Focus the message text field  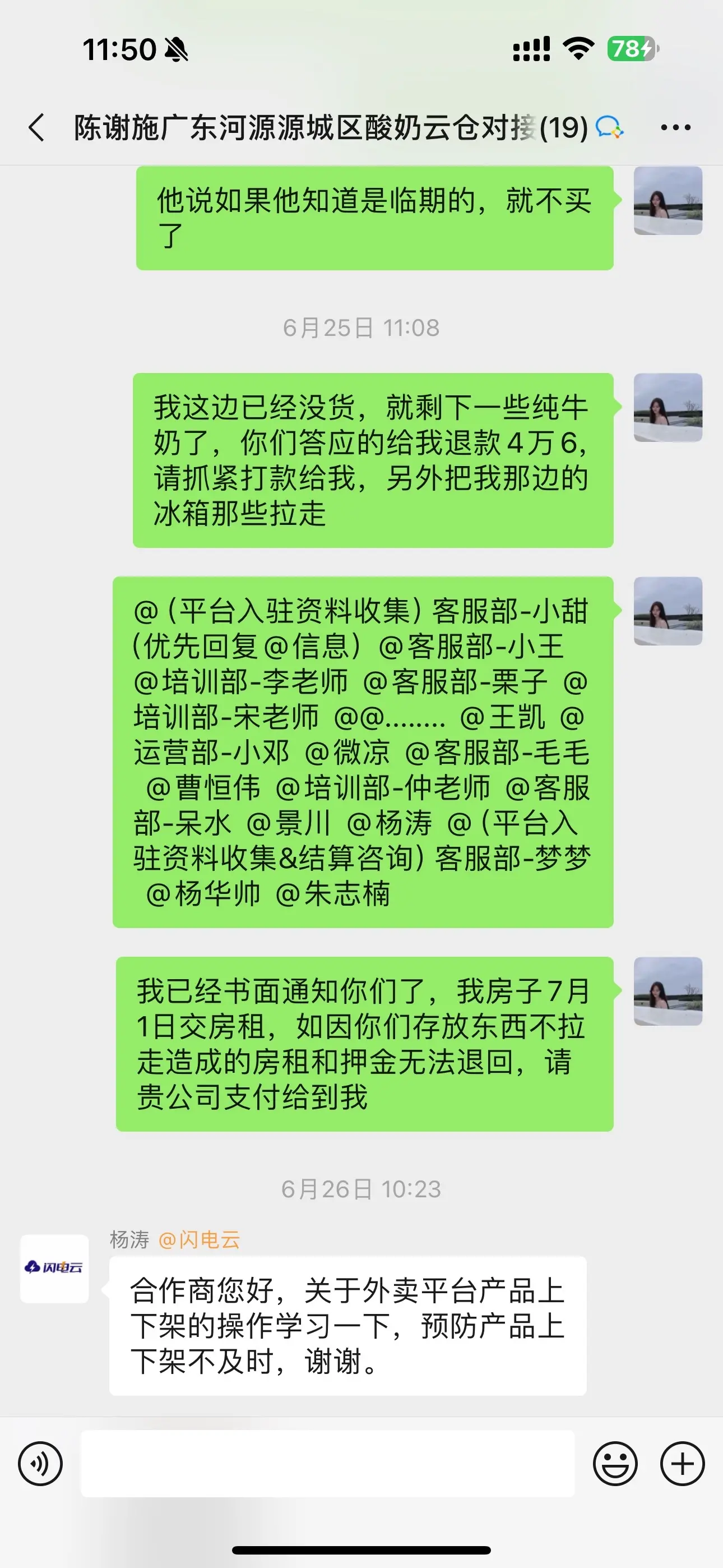click(327, 1464)
